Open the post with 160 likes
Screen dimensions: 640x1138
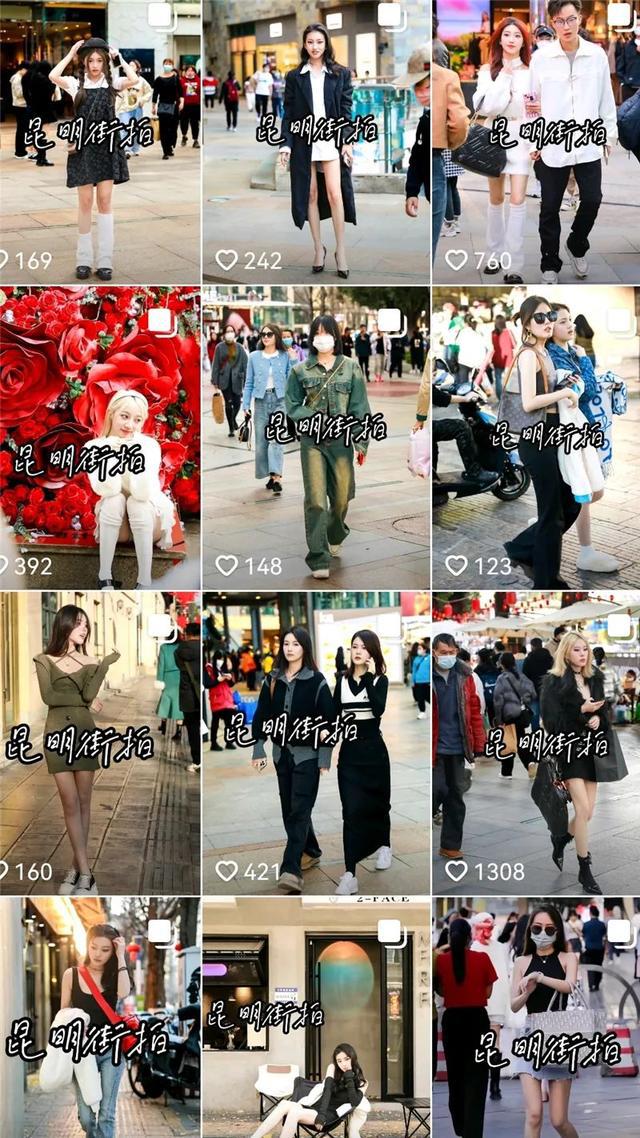[100, 740]
